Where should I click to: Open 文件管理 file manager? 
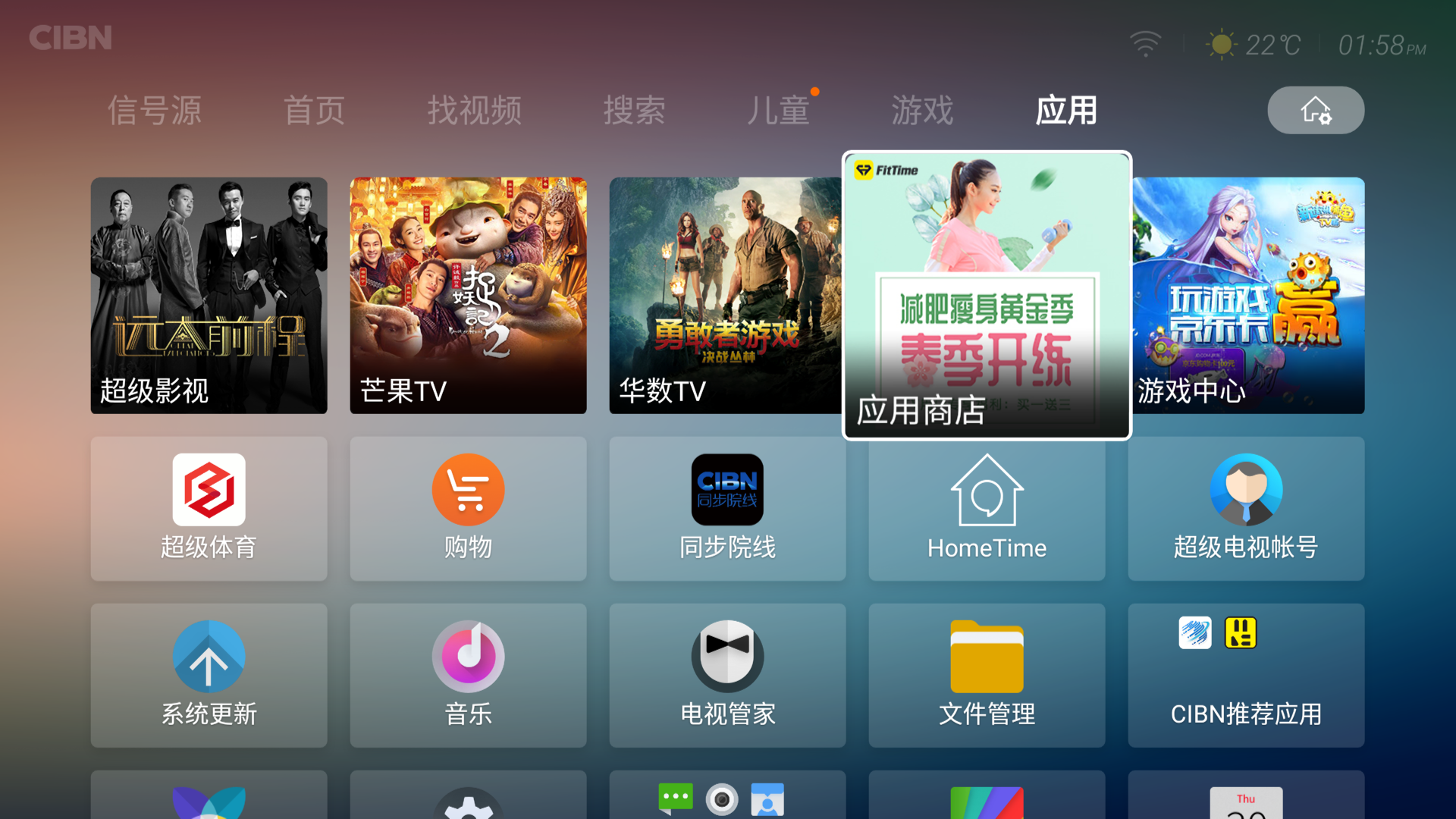987,675
